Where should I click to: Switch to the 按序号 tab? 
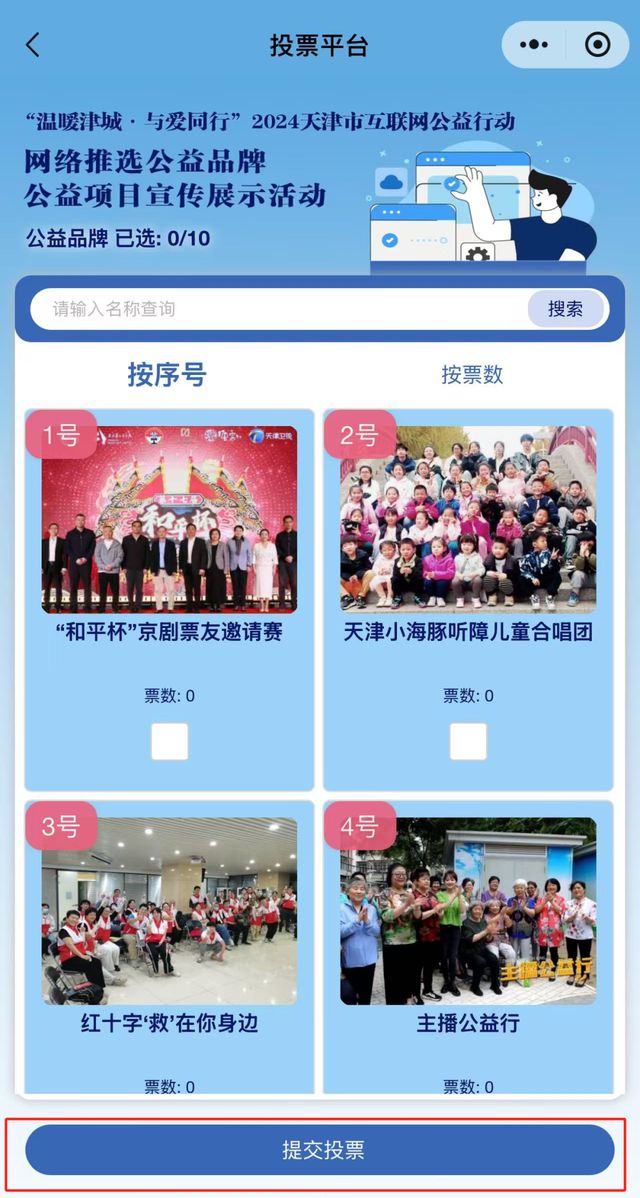point(167,375)
